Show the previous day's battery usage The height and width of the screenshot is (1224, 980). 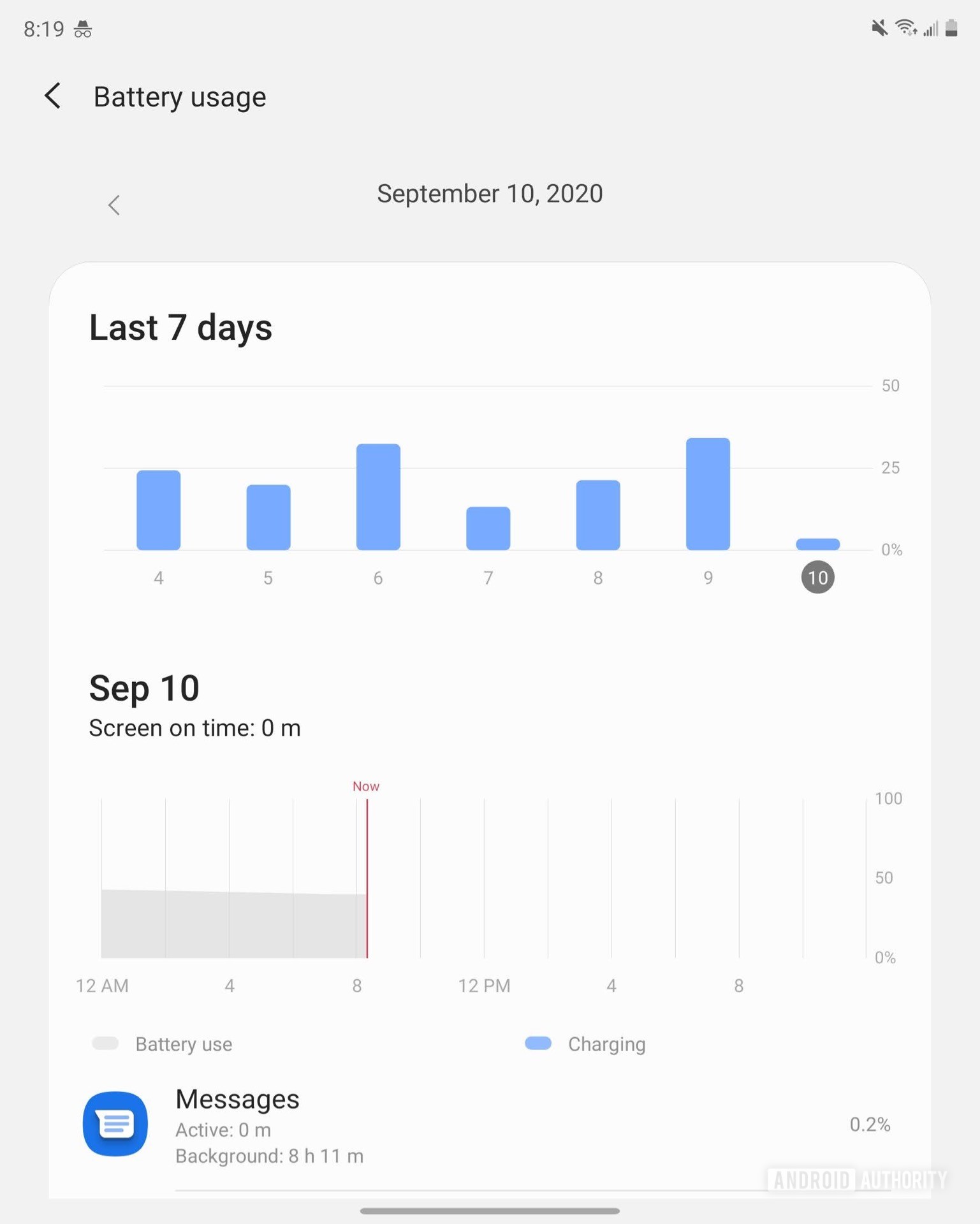click(114, 205)
